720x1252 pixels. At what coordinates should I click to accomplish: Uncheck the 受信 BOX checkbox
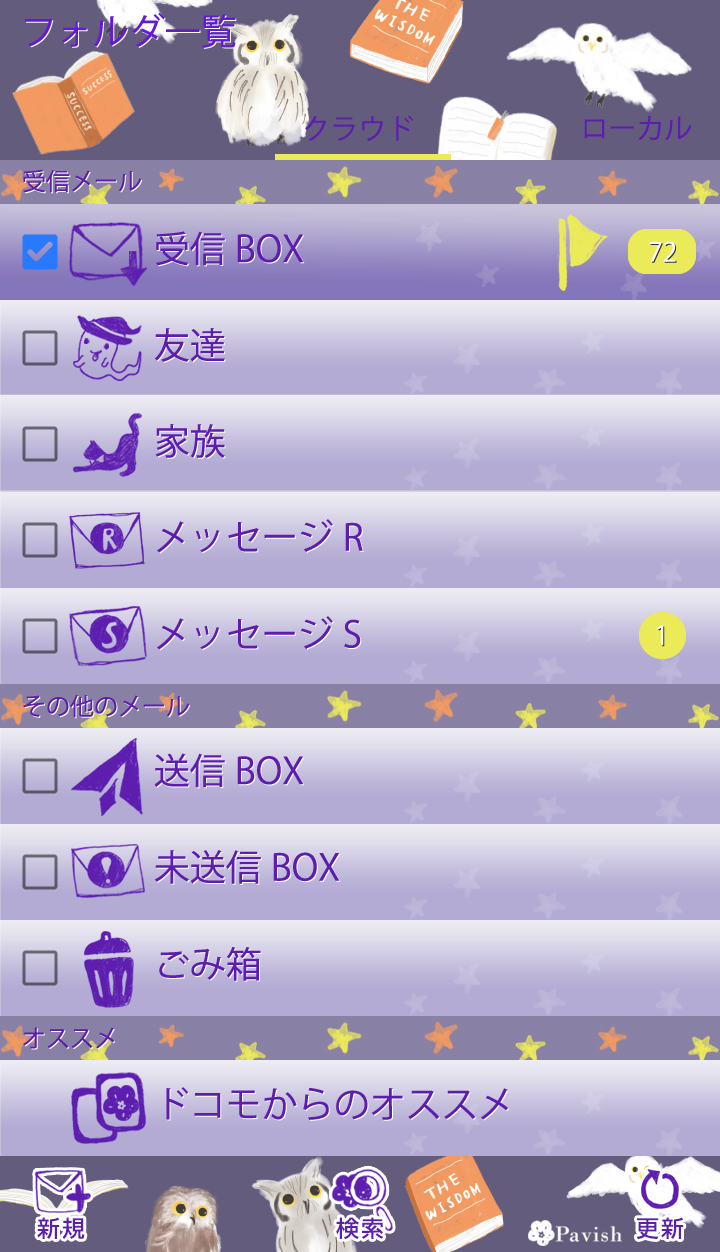click(40, 251)
